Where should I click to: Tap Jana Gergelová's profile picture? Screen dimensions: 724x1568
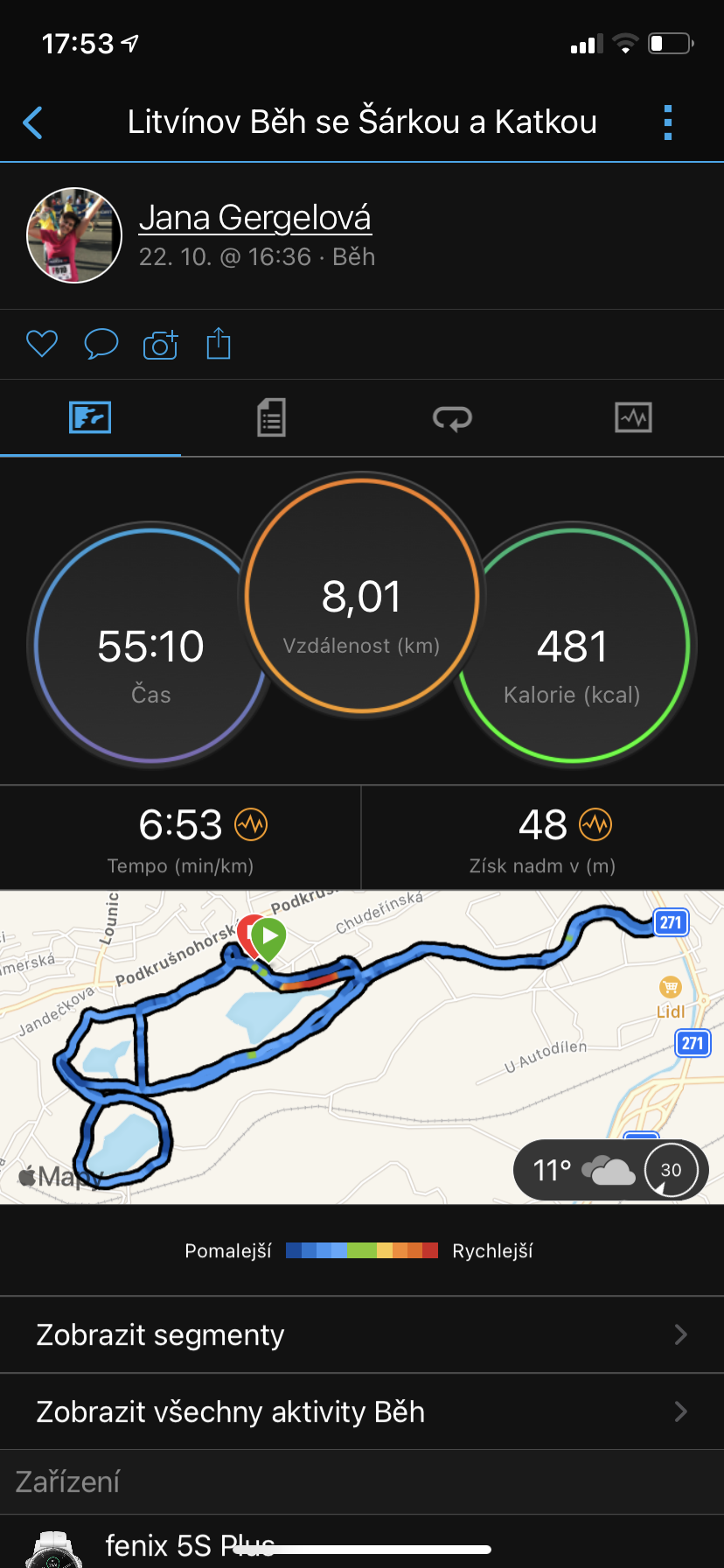pos(74,235)
